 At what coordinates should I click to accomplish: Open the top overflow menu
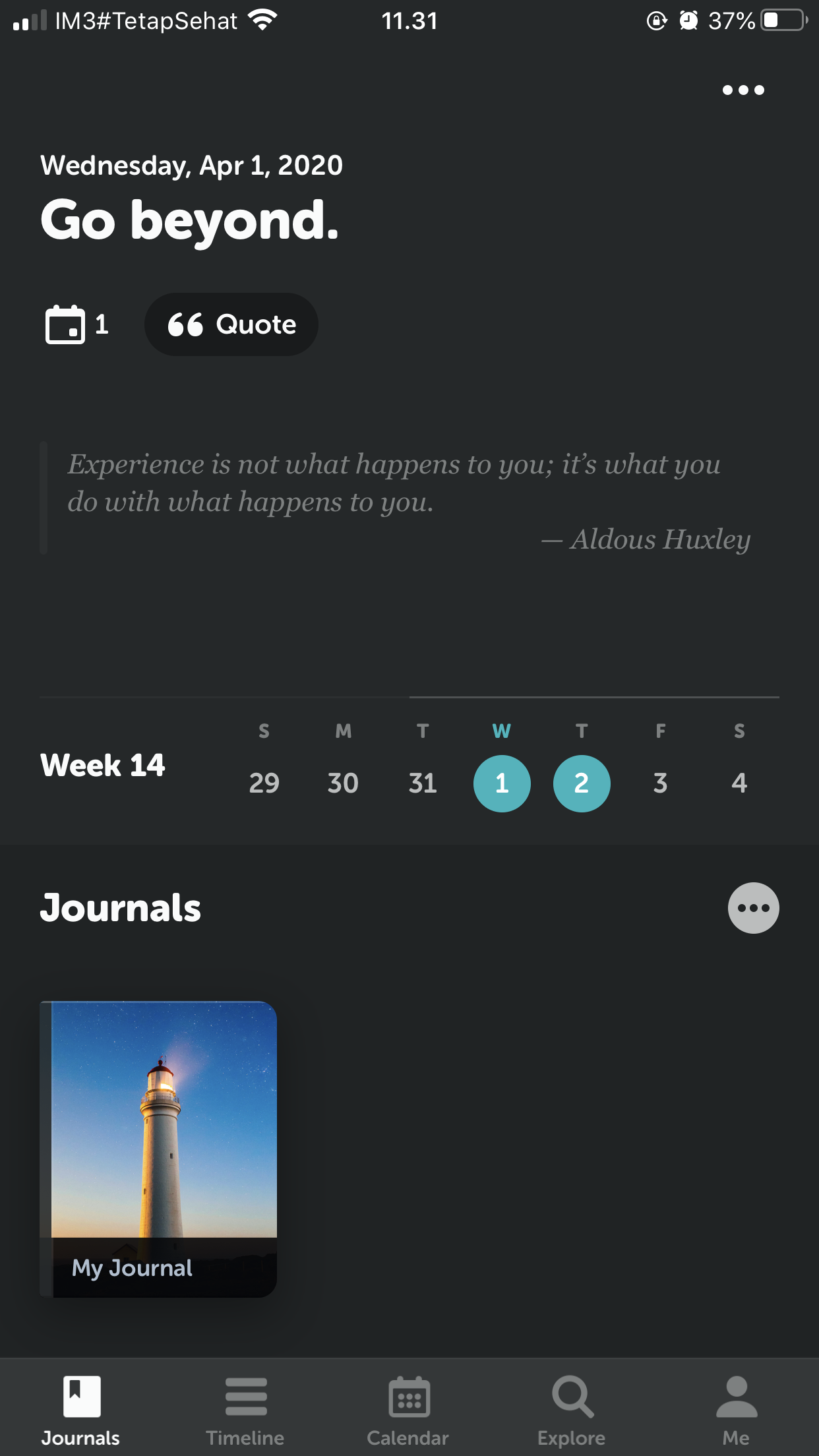[743, 90]
